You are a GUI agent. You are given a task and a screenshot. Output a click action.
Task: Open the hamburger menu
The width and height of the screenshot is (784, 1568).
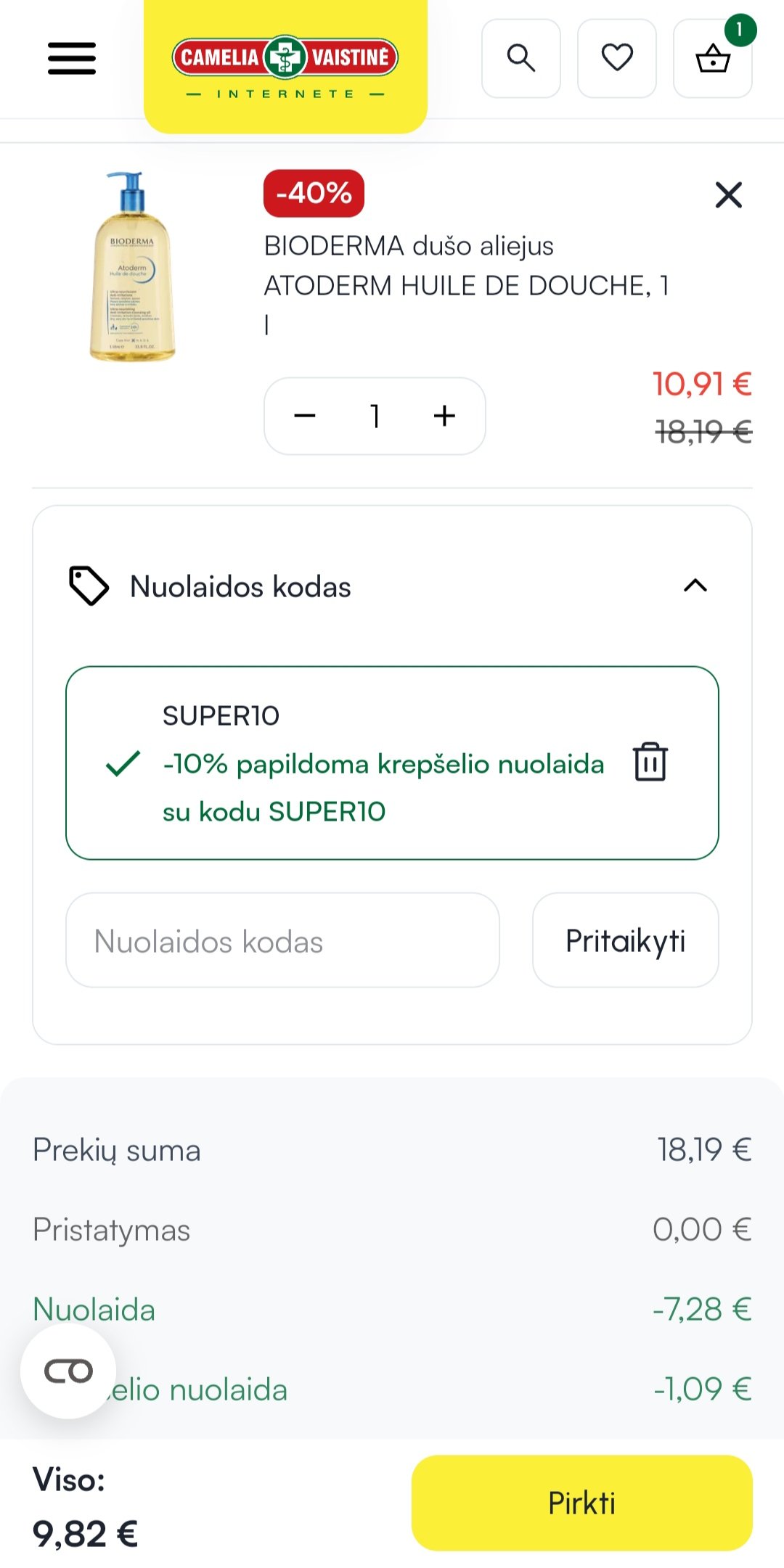72,58
